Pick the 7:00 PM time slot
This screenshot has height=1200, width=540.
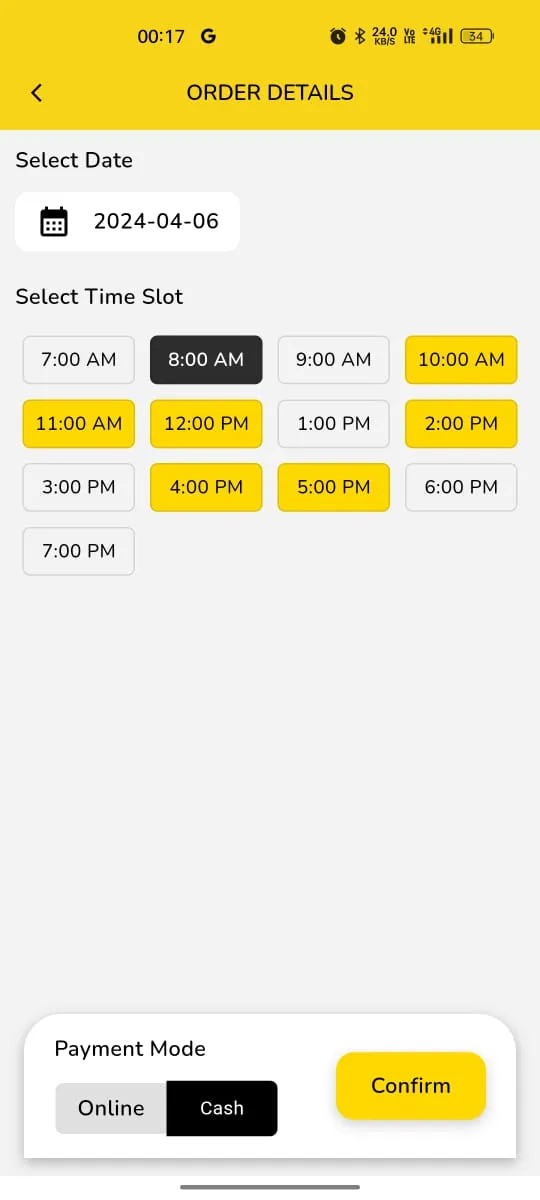tap(79, 552)
